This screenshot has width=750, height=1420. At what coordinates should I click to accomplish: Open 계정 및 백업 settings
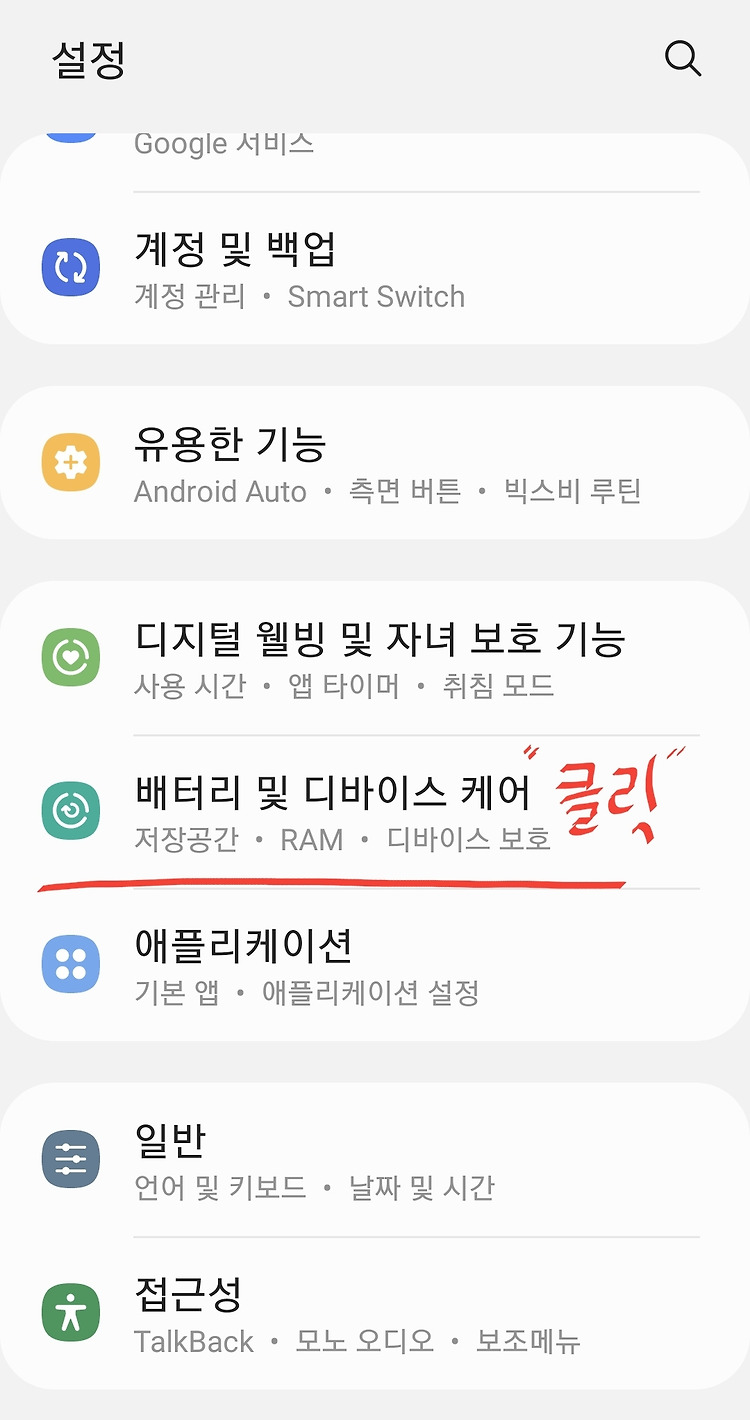click(375, 269)
